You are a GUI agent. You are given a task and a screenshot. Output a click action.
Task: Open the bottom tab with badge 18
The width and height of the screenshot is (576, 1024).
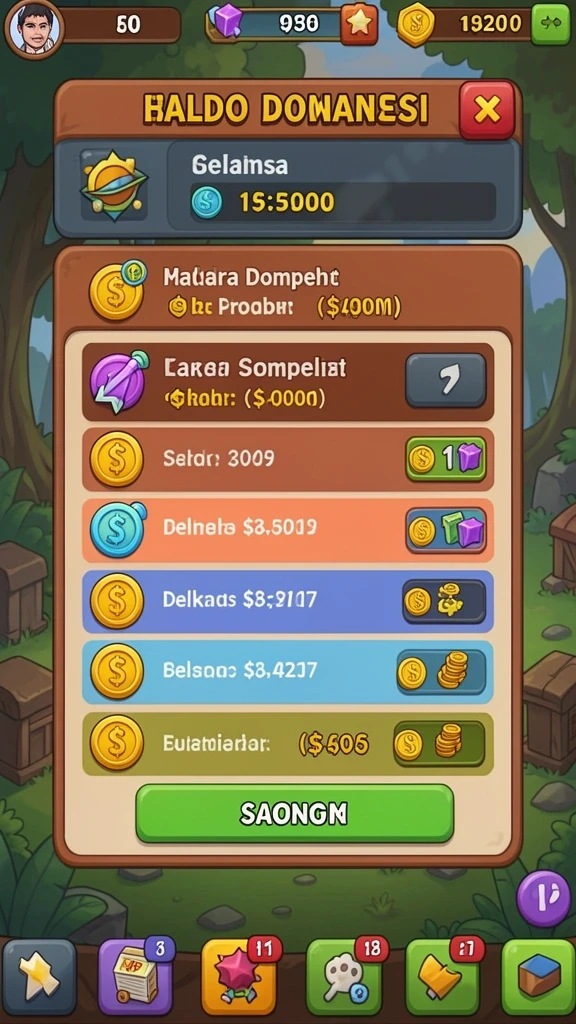coord(344,977)
